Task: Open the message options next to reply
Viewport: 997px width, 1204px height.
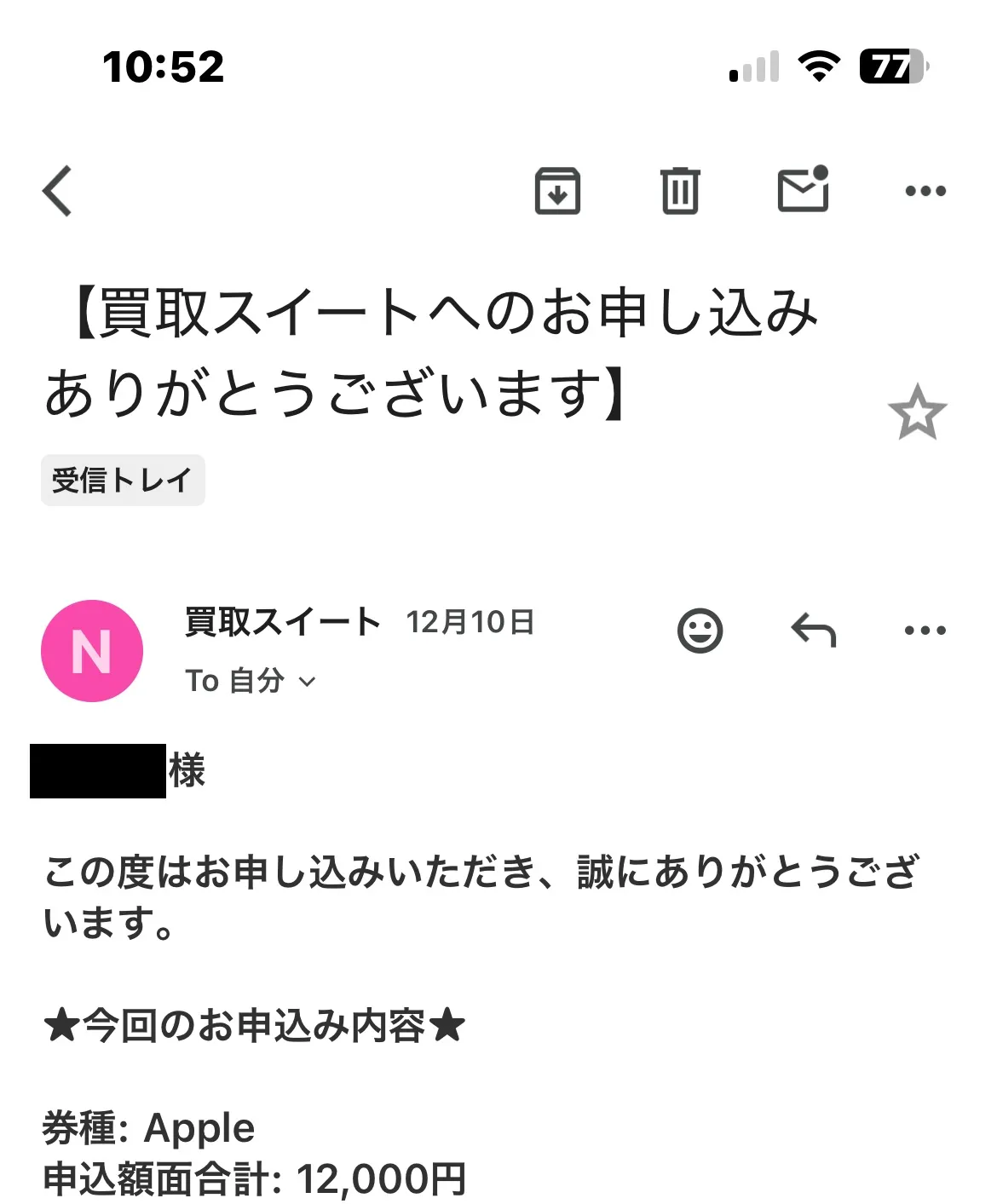Action: pyautogui.click(x=925, y=631)
